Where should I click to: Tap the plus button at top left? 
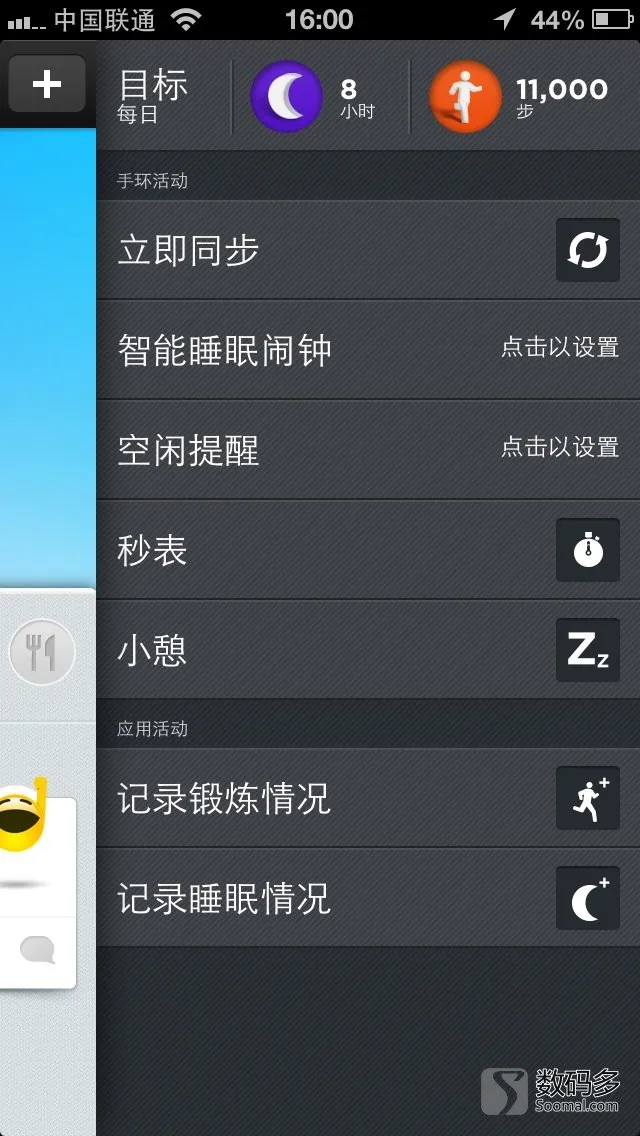click(x=46, y=85)
